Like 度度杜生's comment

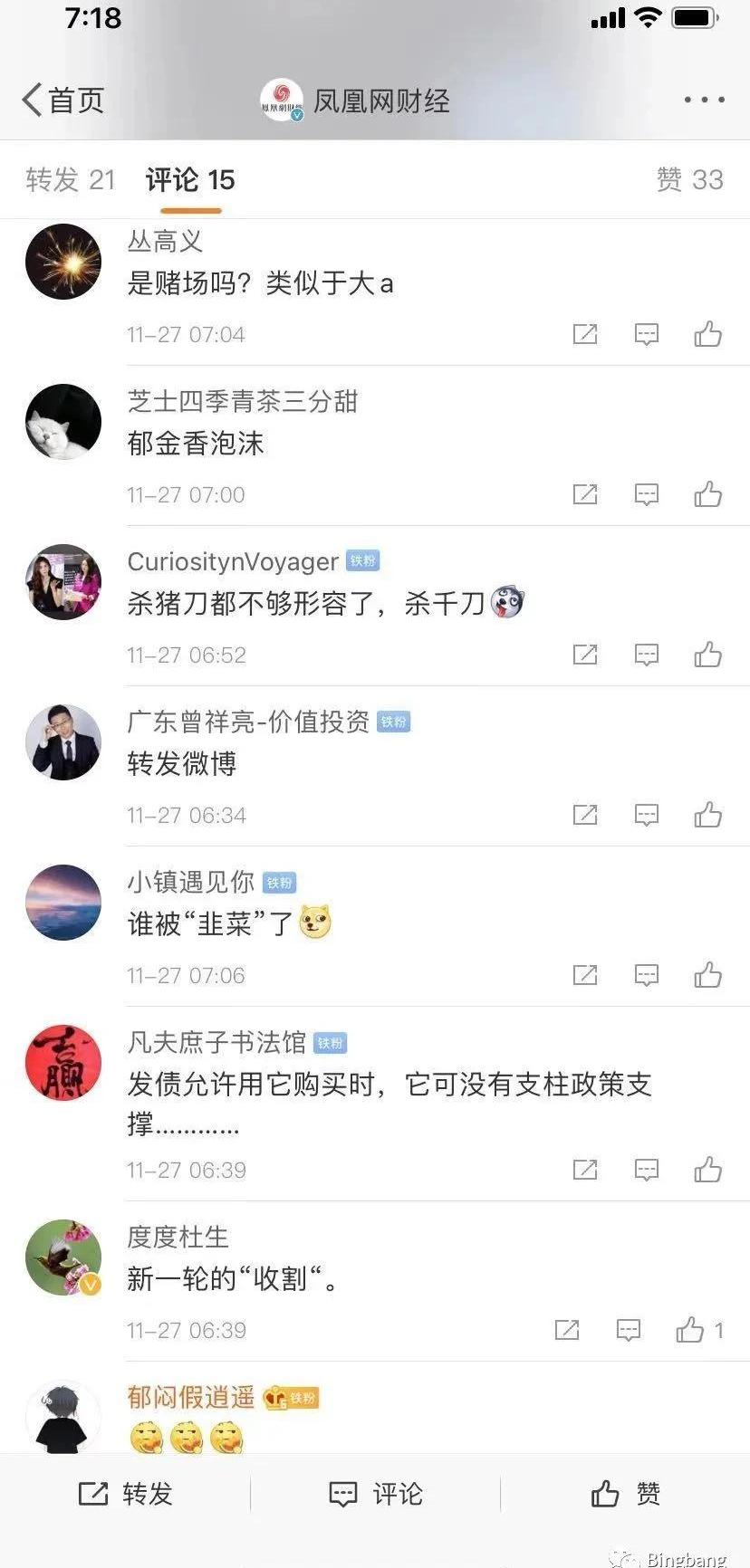(690, 1330)
